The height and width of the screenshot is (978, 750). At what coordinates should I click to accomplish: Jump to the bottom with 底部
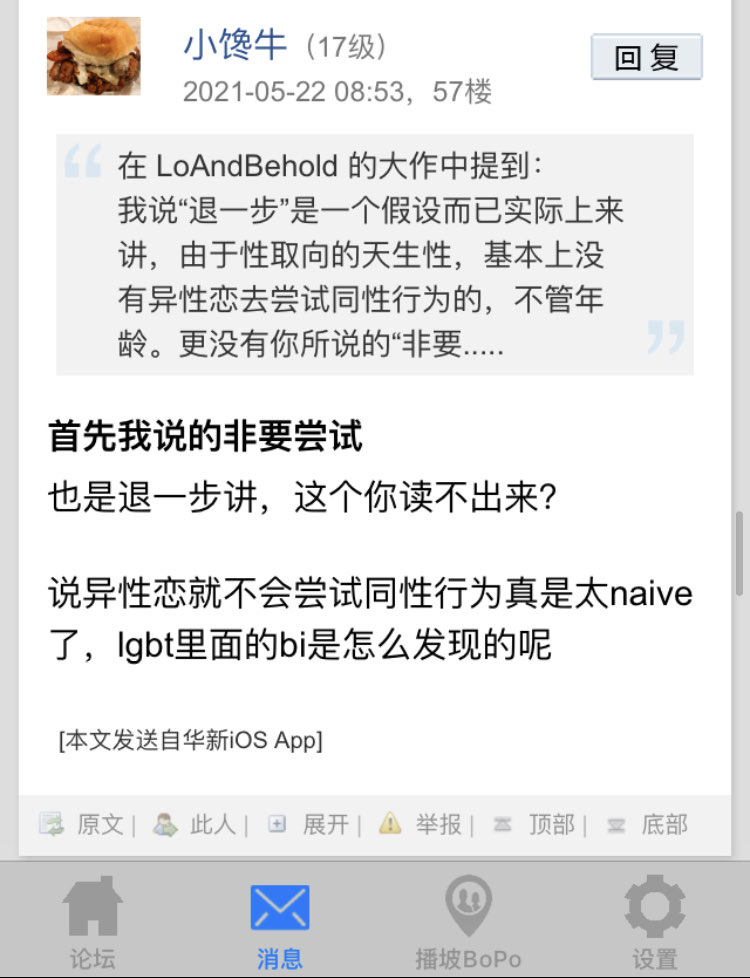tap(652, 825)
